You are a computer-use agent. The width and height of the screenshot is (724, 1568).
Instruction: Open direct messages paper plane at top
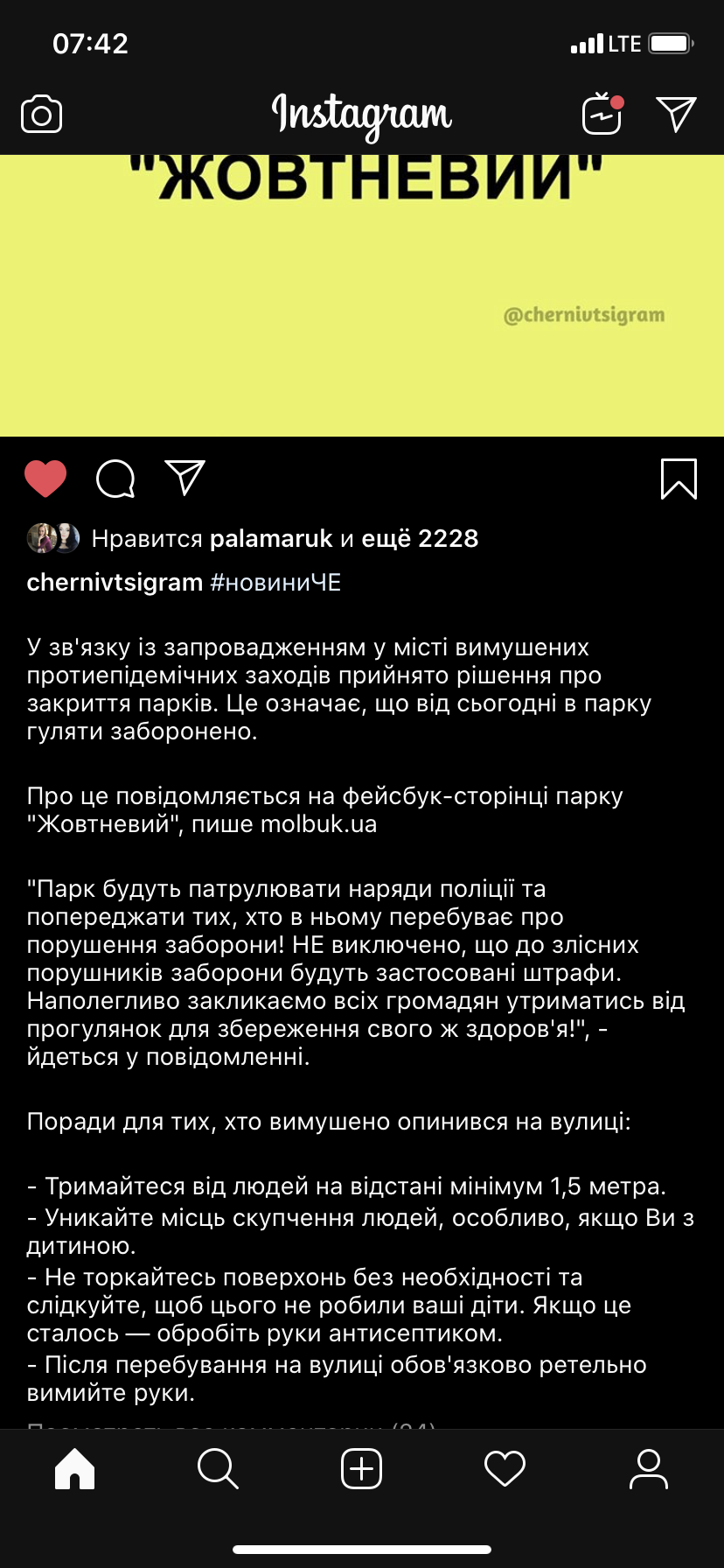coord(676,114)
